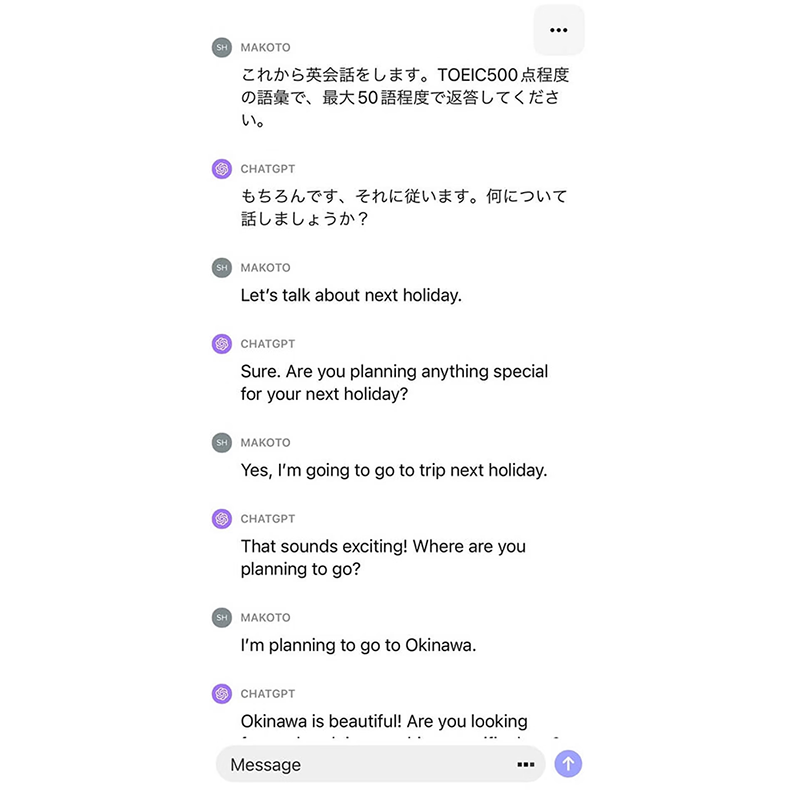The image size is (800, 800).
Task: Open the options dots inside Message field
Action: click(x=525, y=764)
